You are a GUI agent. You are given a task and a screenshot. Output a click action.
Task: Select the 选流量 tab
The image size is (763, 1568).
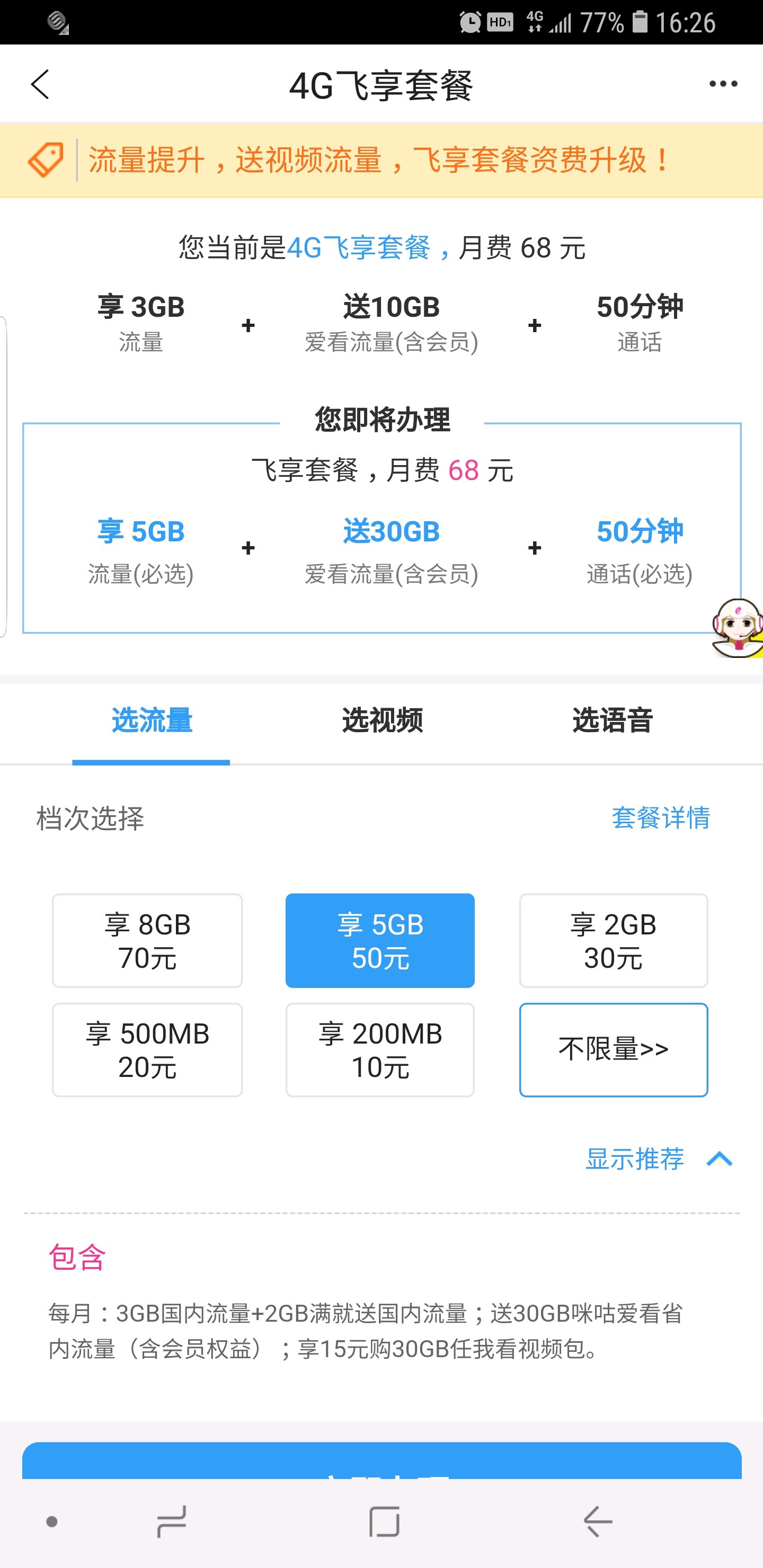click(x=152, y=720)
